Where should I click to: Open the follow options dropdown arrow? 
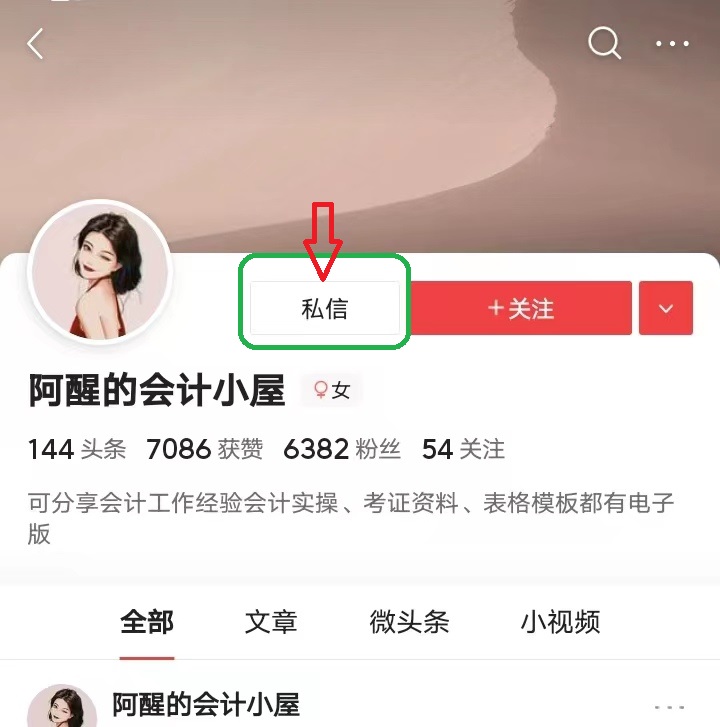[665, 308]
